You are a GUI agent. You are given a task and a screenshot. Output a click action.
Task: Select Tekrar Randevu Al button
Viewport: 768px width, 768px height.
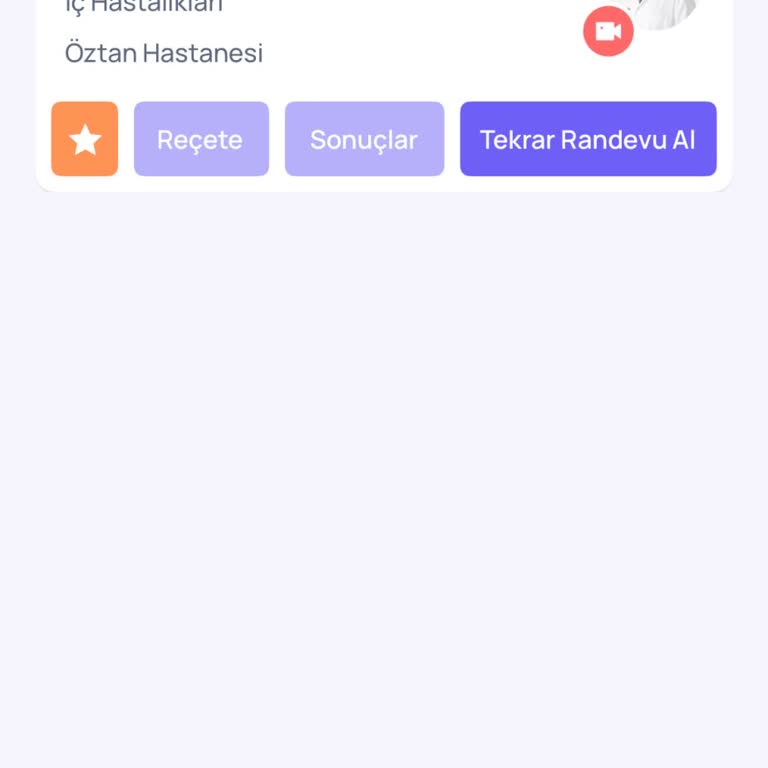click(588, 139)
